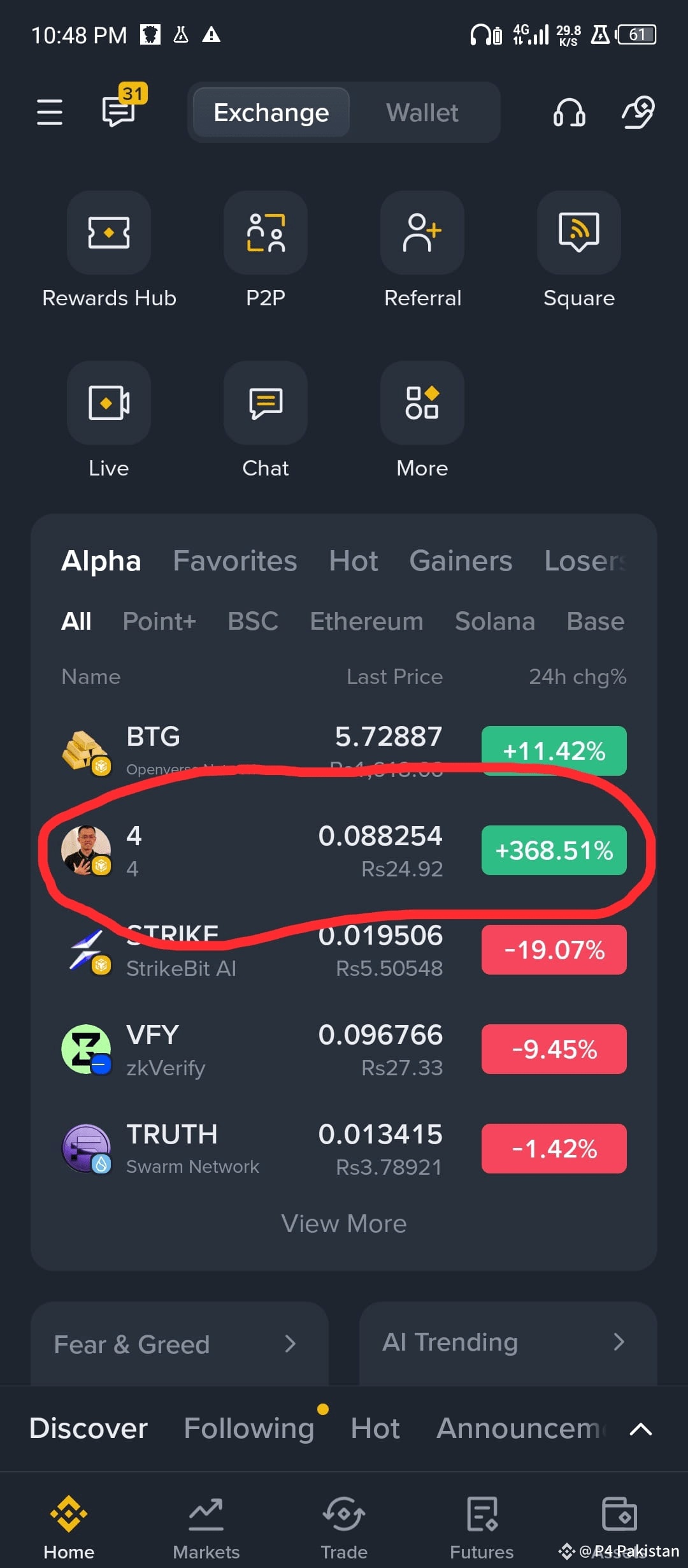Switch to the Gainers tab
This screenshot has height=1568, width=688.
461,561
